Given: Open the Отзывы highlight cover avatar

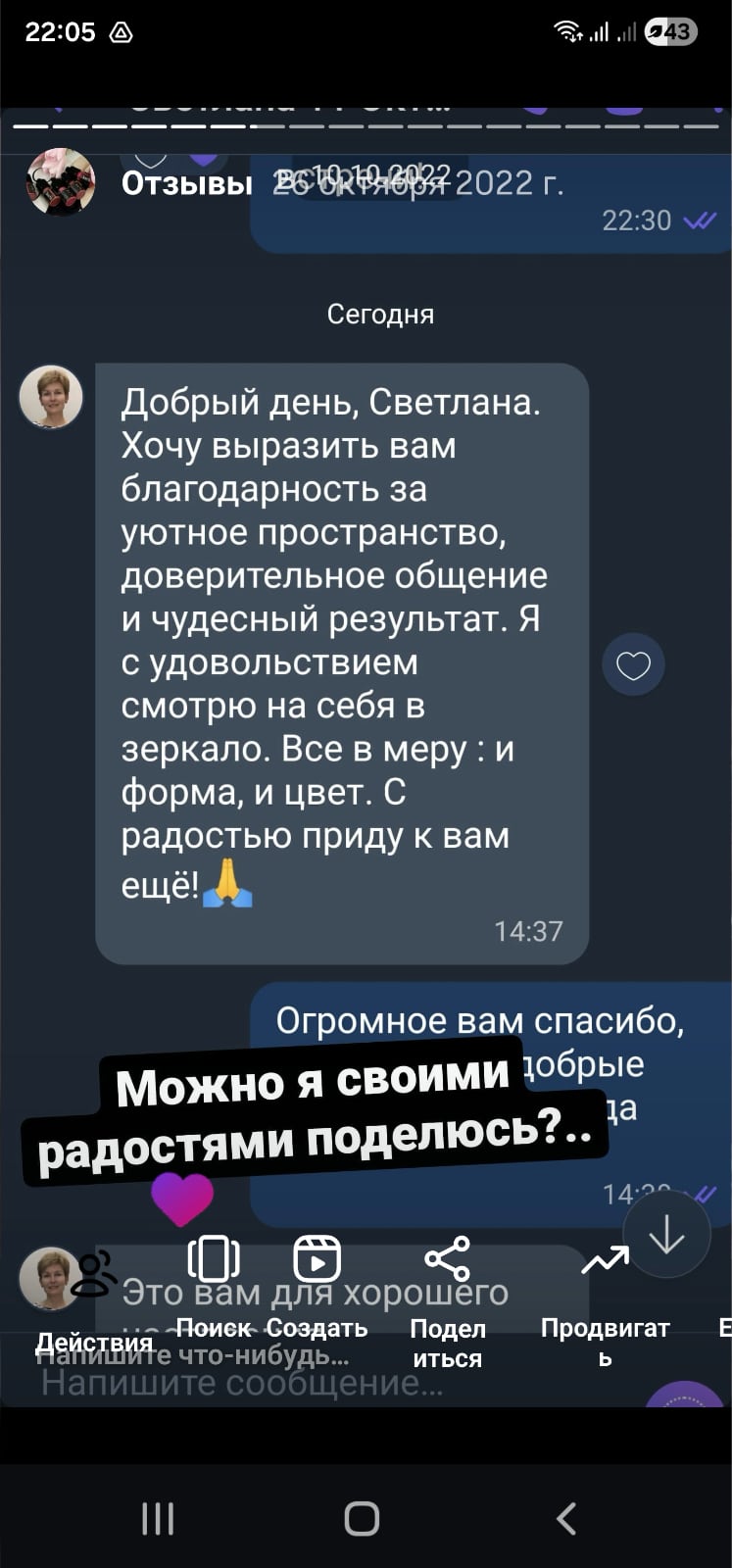Looking at the screenshot, I should tap(61, 183).
